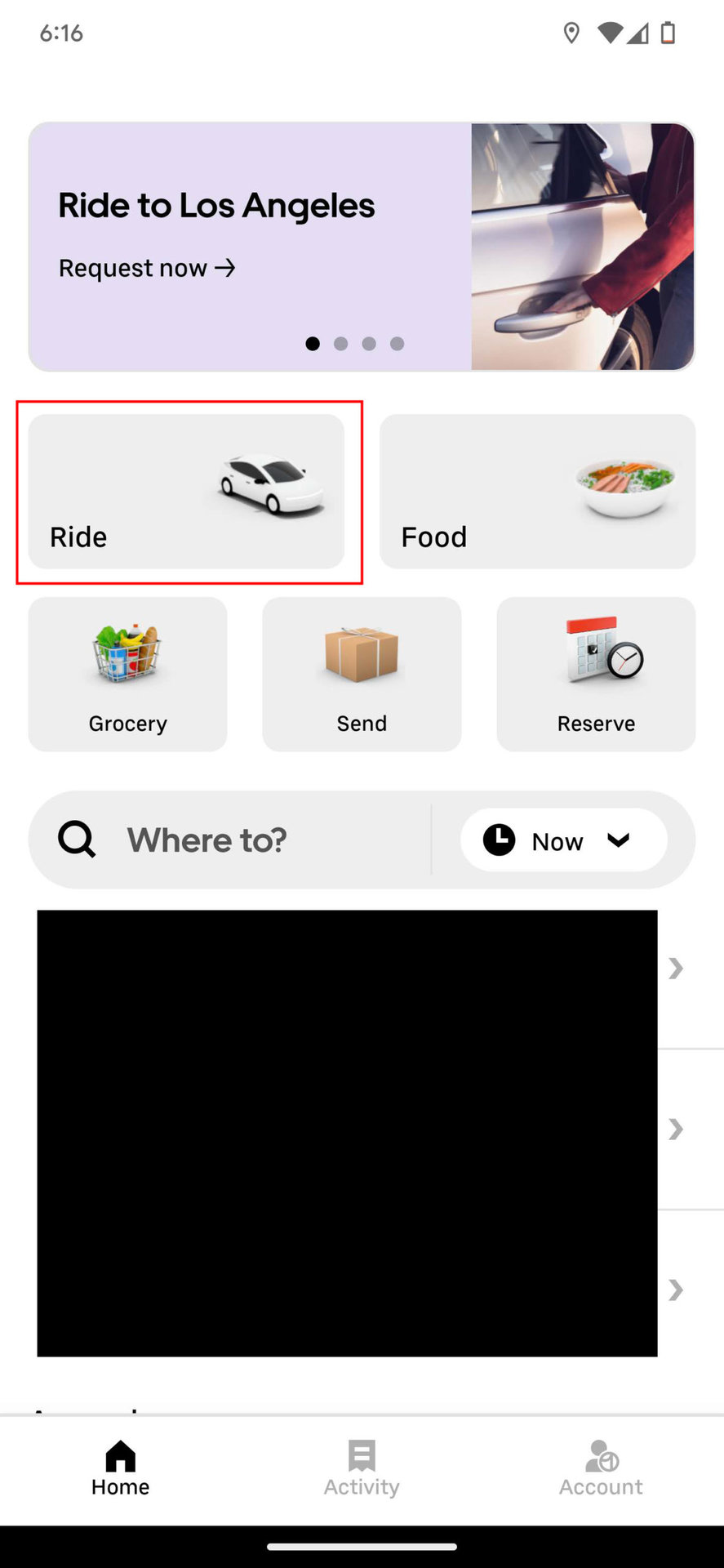Open the Ride to Los Angeles banner
724x1568 pixels.
(361, 247)
